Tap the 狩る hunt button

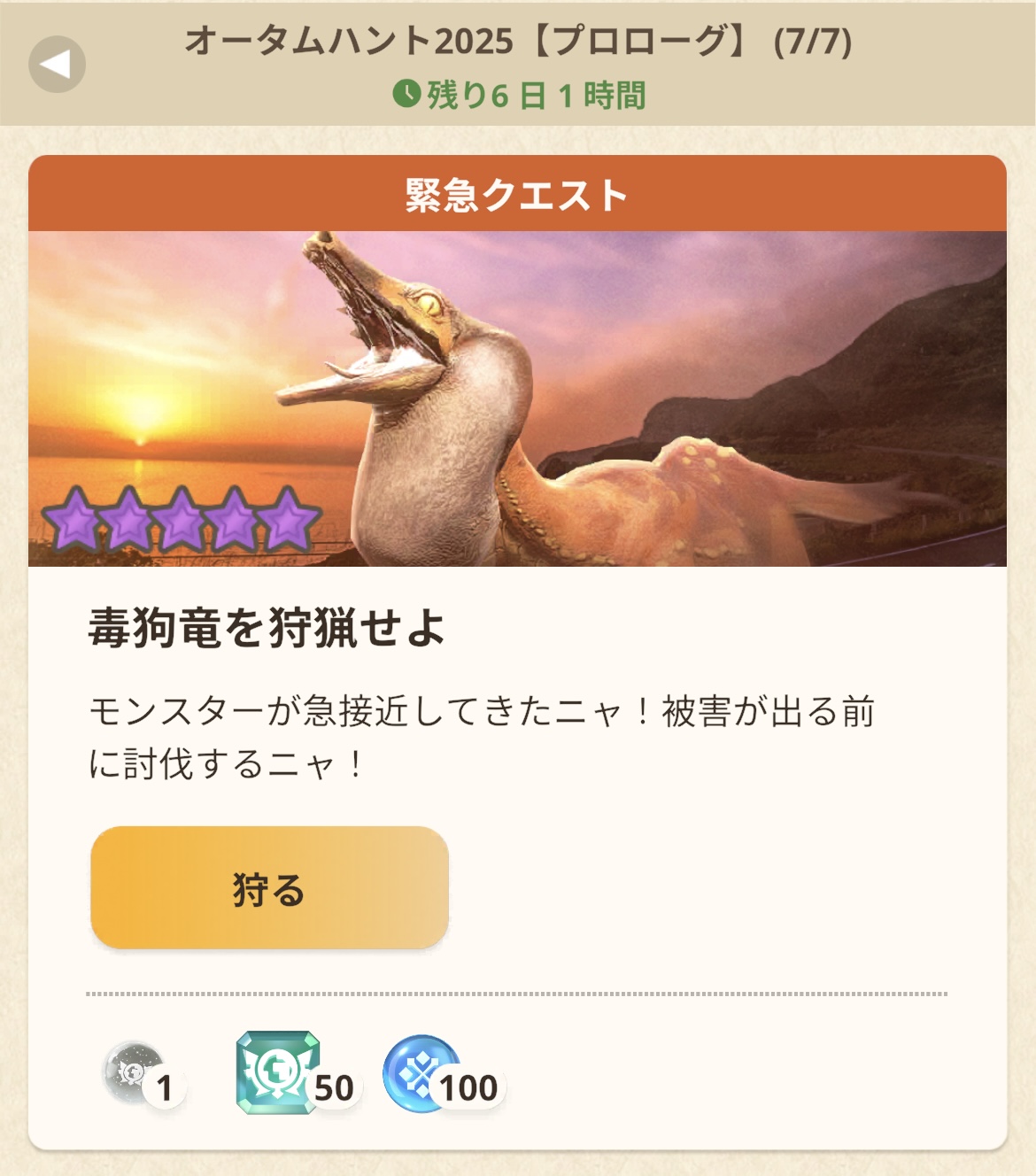(x=269, y=888)
